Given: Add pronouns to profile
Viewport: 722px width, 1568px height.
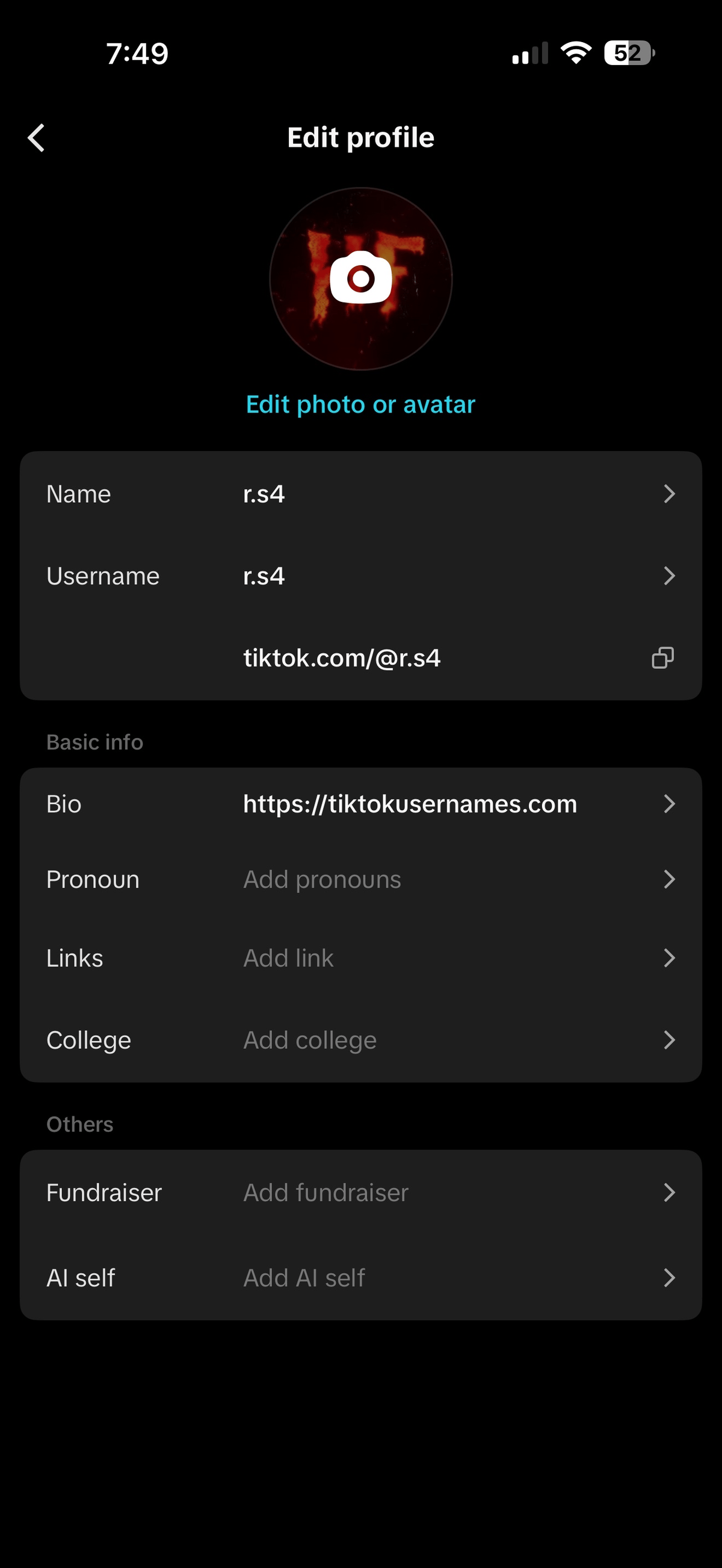Looking at the screenshot, I should pyautogui.click(x=360, y=879).
